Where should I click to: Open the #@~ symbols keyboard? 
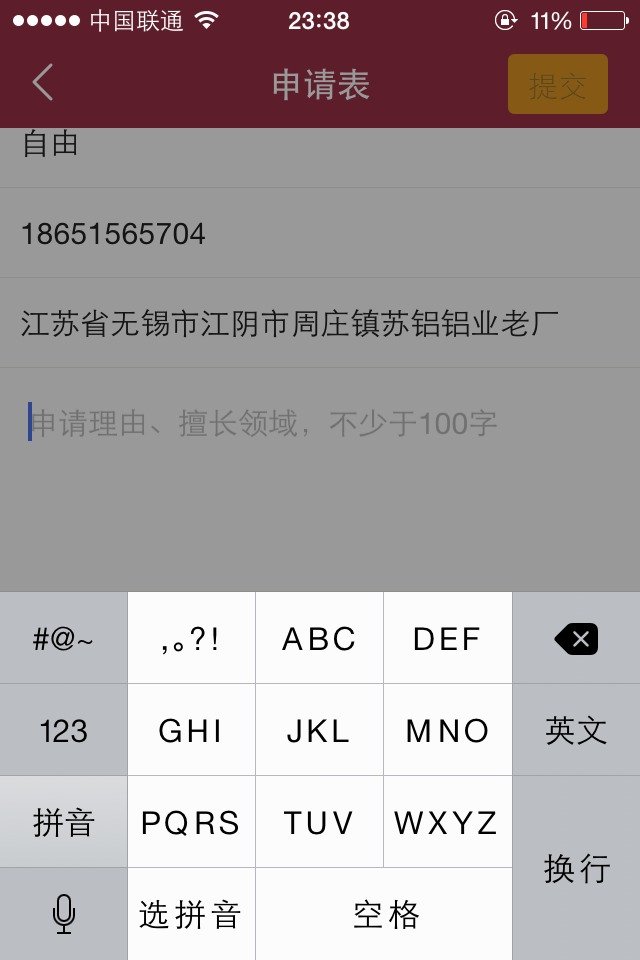click(64, 638)
